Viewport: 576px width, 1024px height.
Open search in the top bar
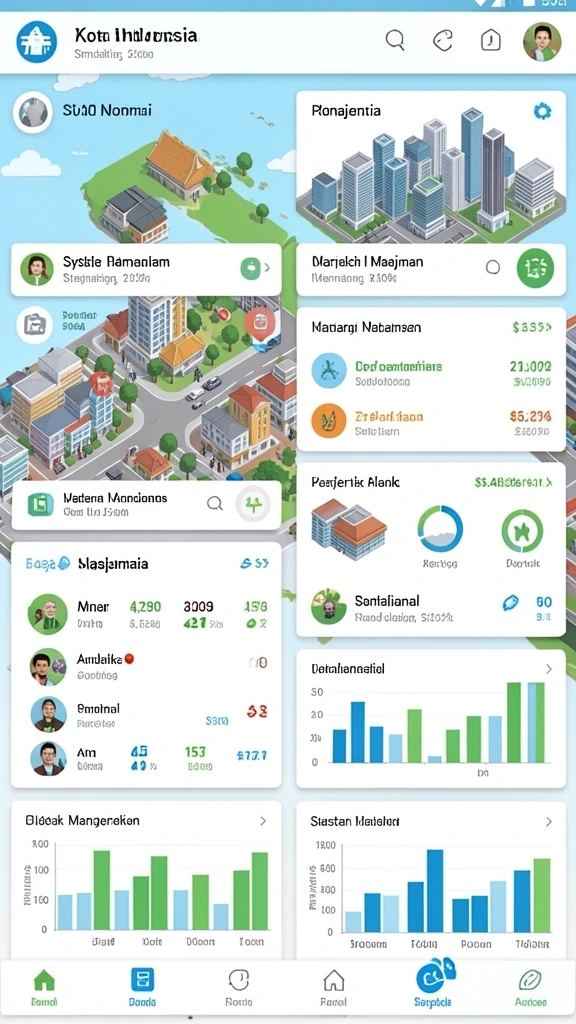pos(394,40)
